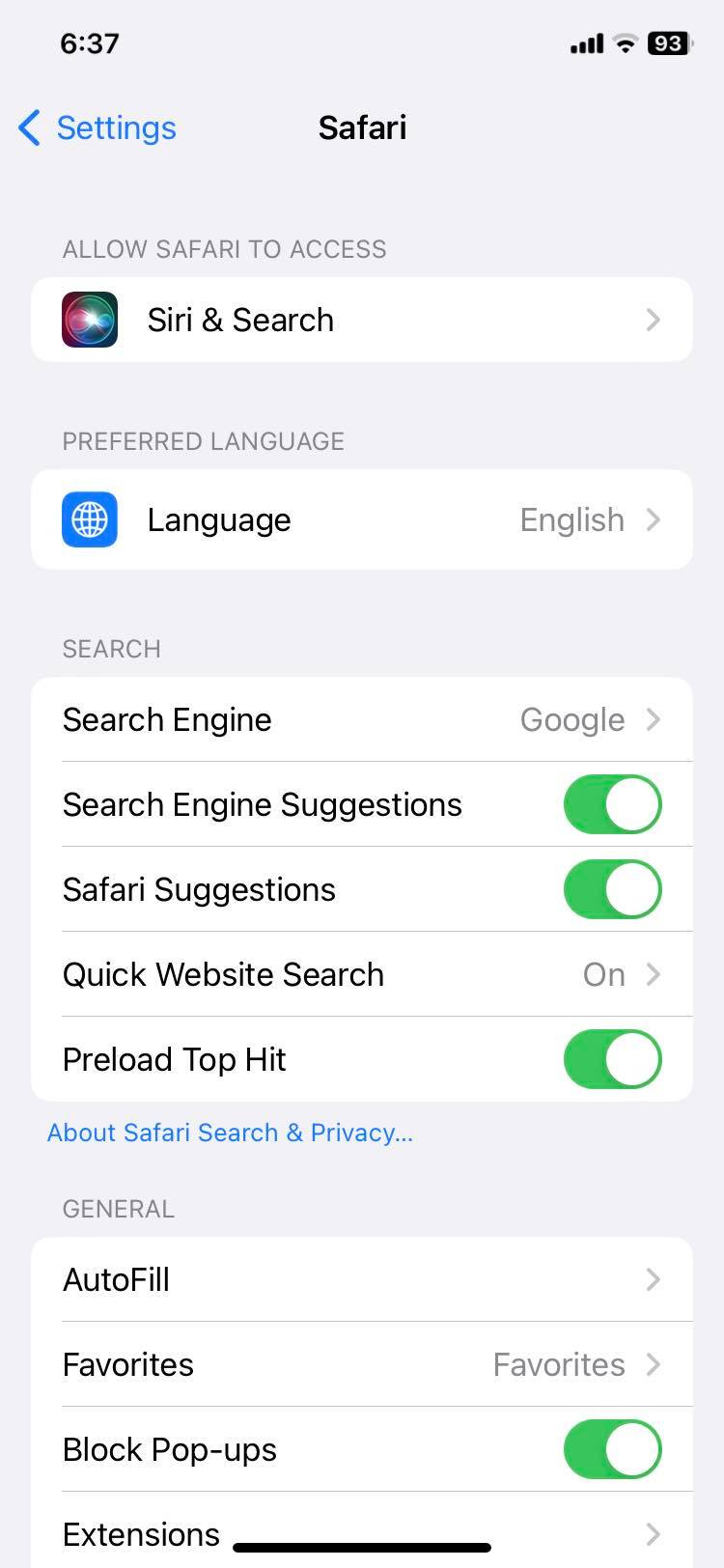Expand Quick Website Search options
The height and width of the screenshot is (1568, 724).
pos(362,974)
